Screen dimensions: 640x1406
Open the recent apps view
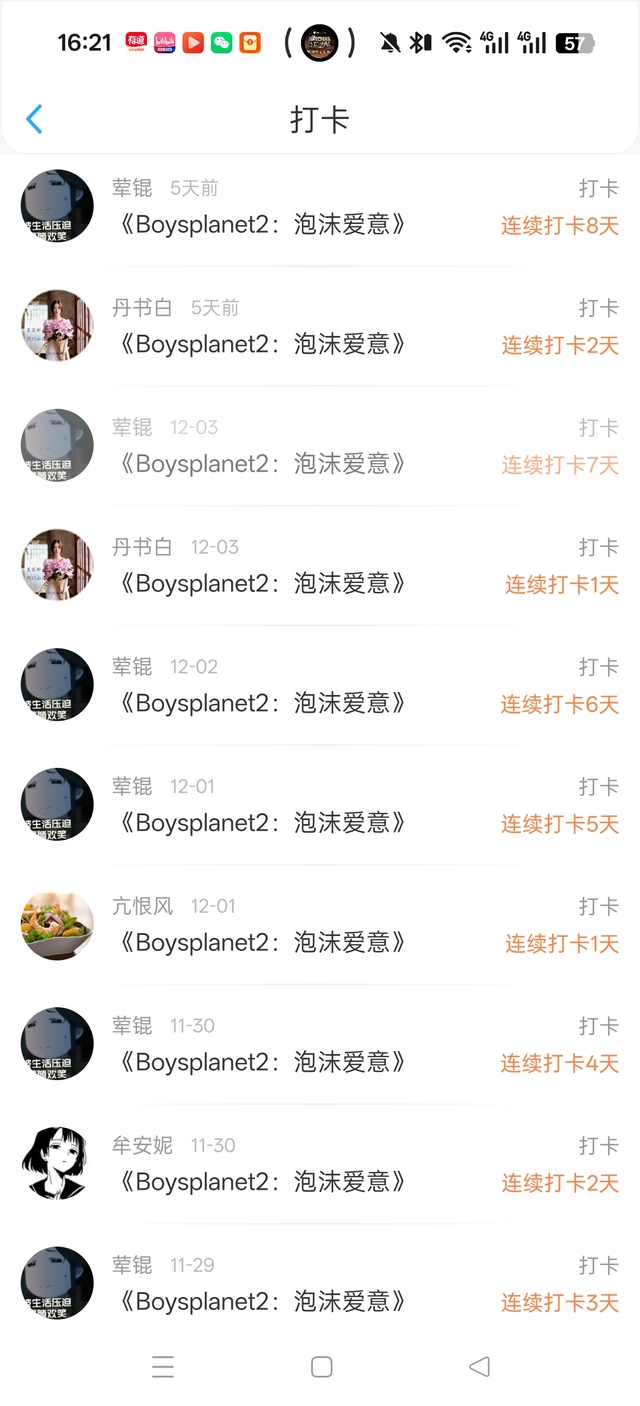[163, 1367]
